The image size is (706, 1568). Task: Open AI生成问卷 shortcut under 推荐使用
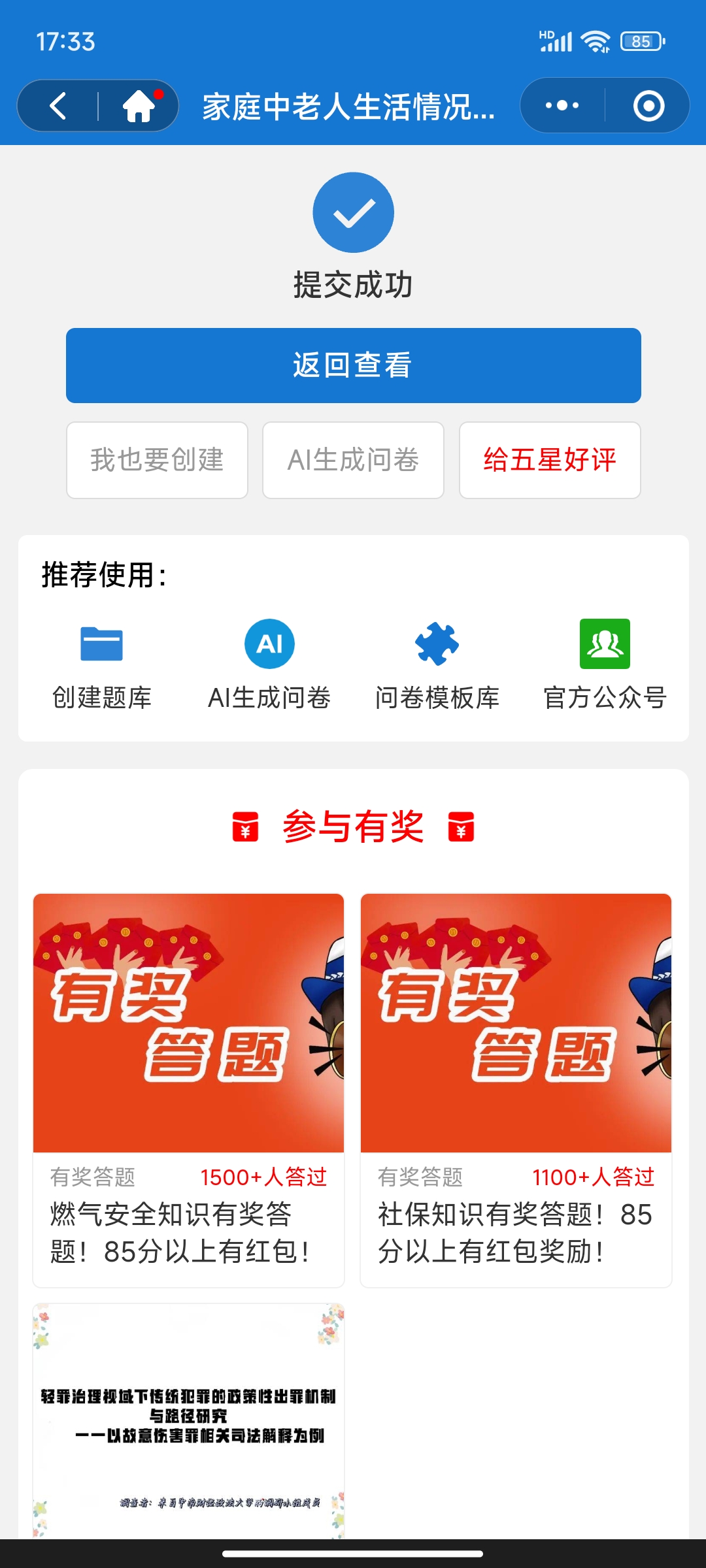pos(269,664)
